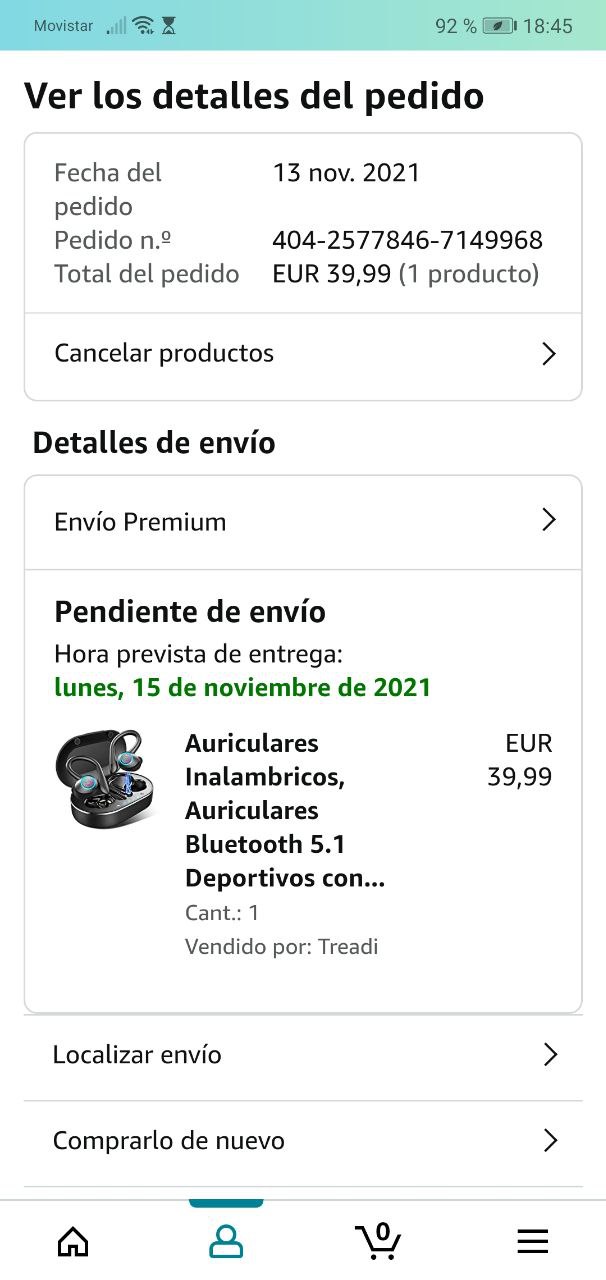Open the shopping cart
The height and width of the screenshot is (1280, 606).
[x=379, y=1241]
